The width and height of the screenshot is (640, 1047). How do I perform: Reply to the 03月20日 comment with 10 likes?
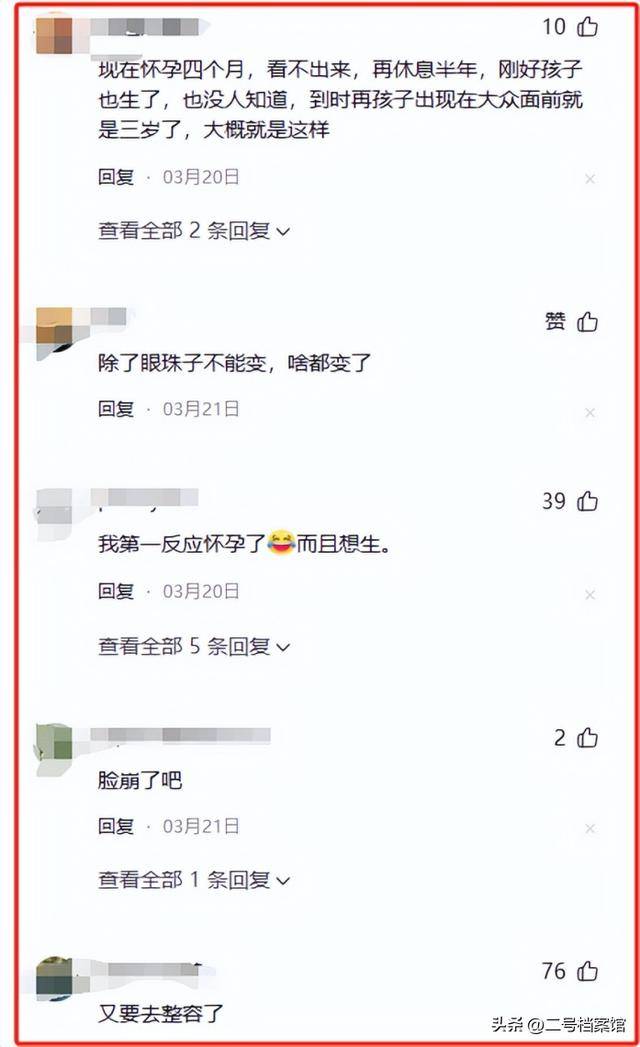coord(116,177)
